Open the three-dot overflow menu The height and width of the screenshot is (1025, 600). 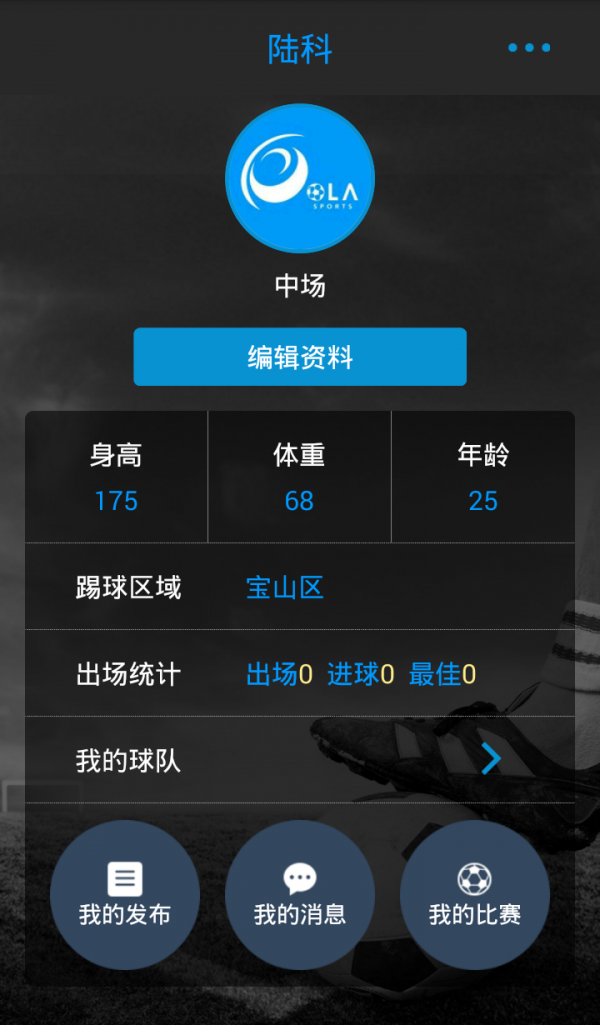coord(528,48)
